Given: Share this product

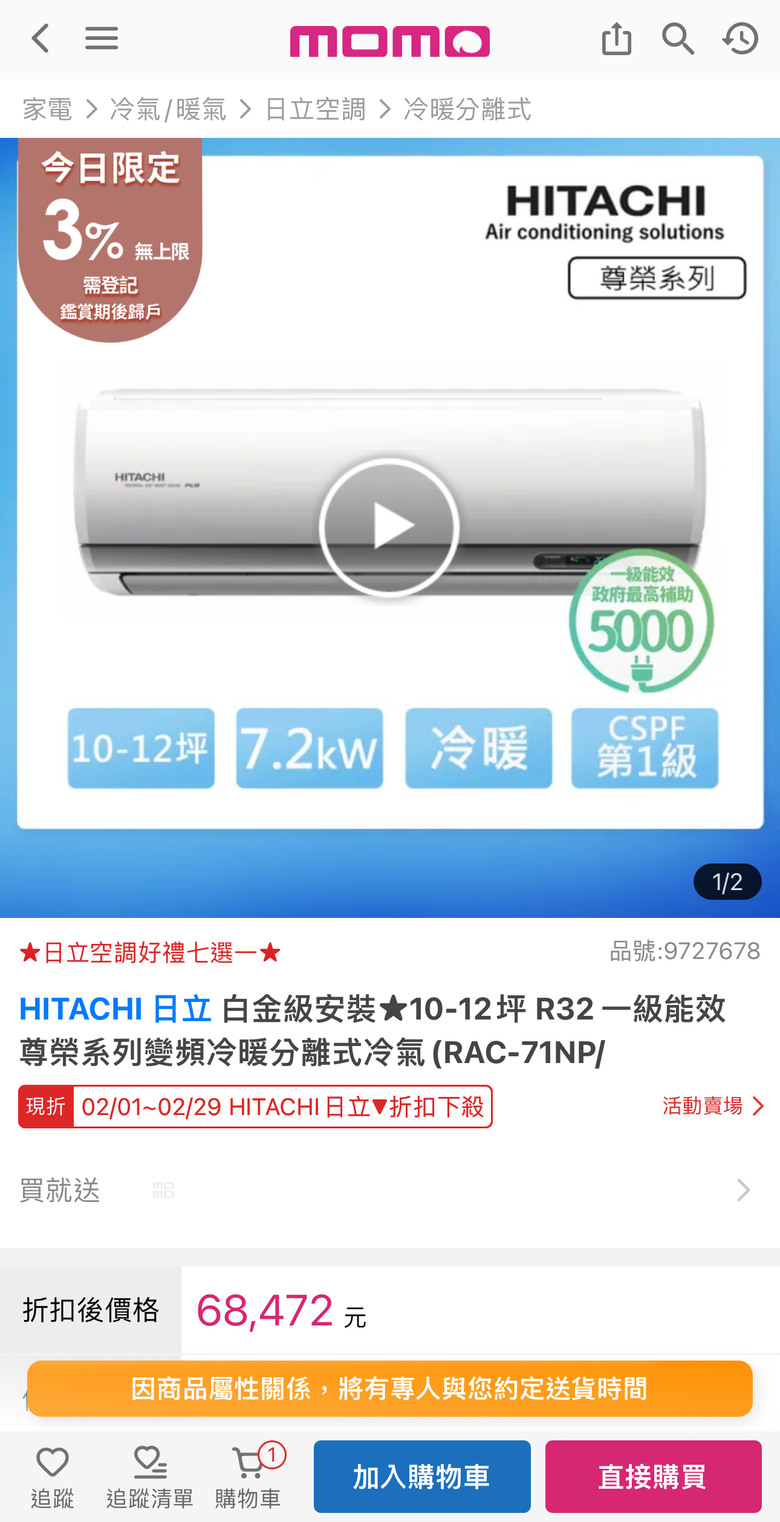Looking at the screenshot, I should click(616, 39).
